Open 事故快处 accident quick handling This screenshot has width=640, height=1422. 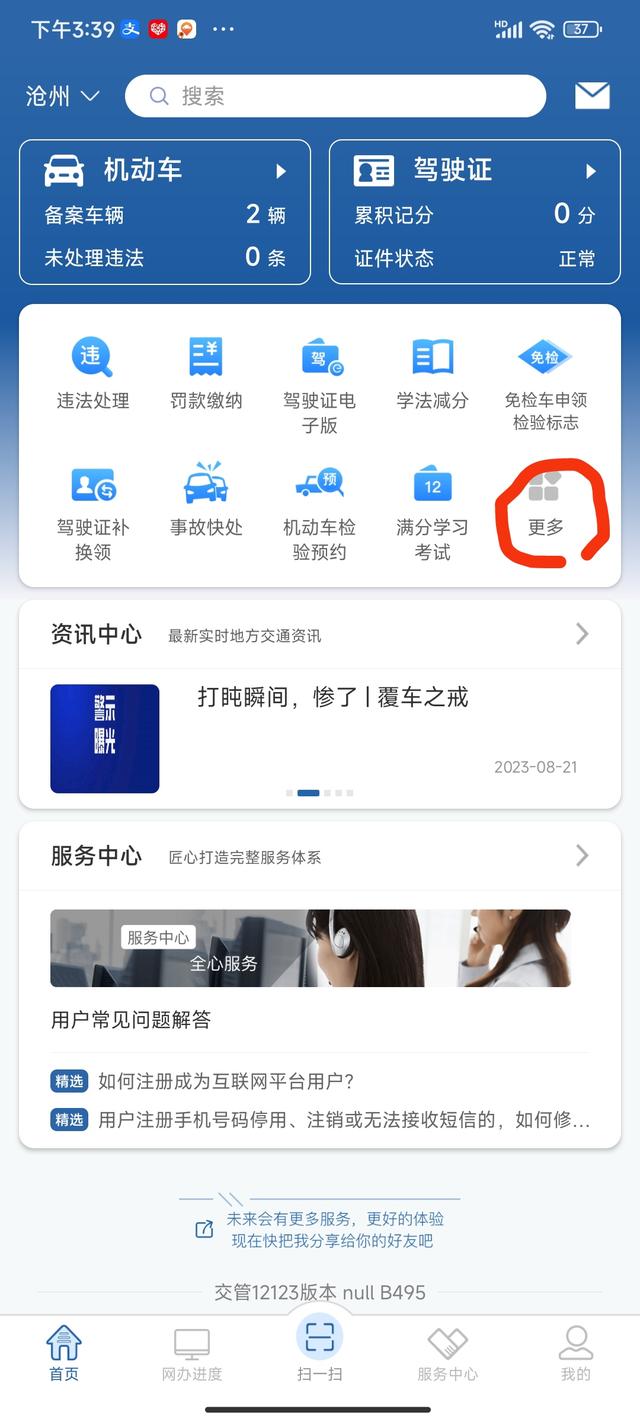pyautogui.click(x=206, y=502)
